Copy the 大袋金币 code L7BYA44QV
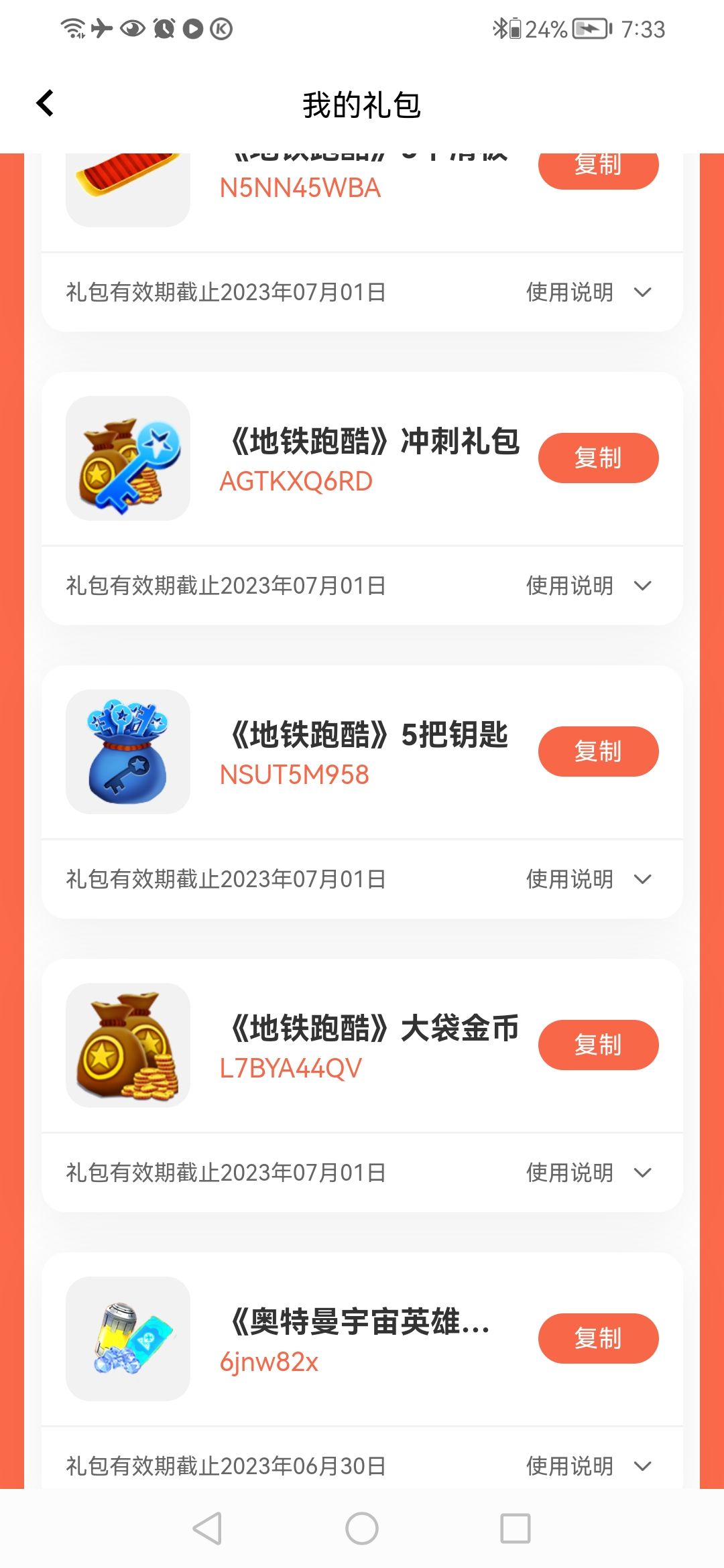 coord(598,1045)
